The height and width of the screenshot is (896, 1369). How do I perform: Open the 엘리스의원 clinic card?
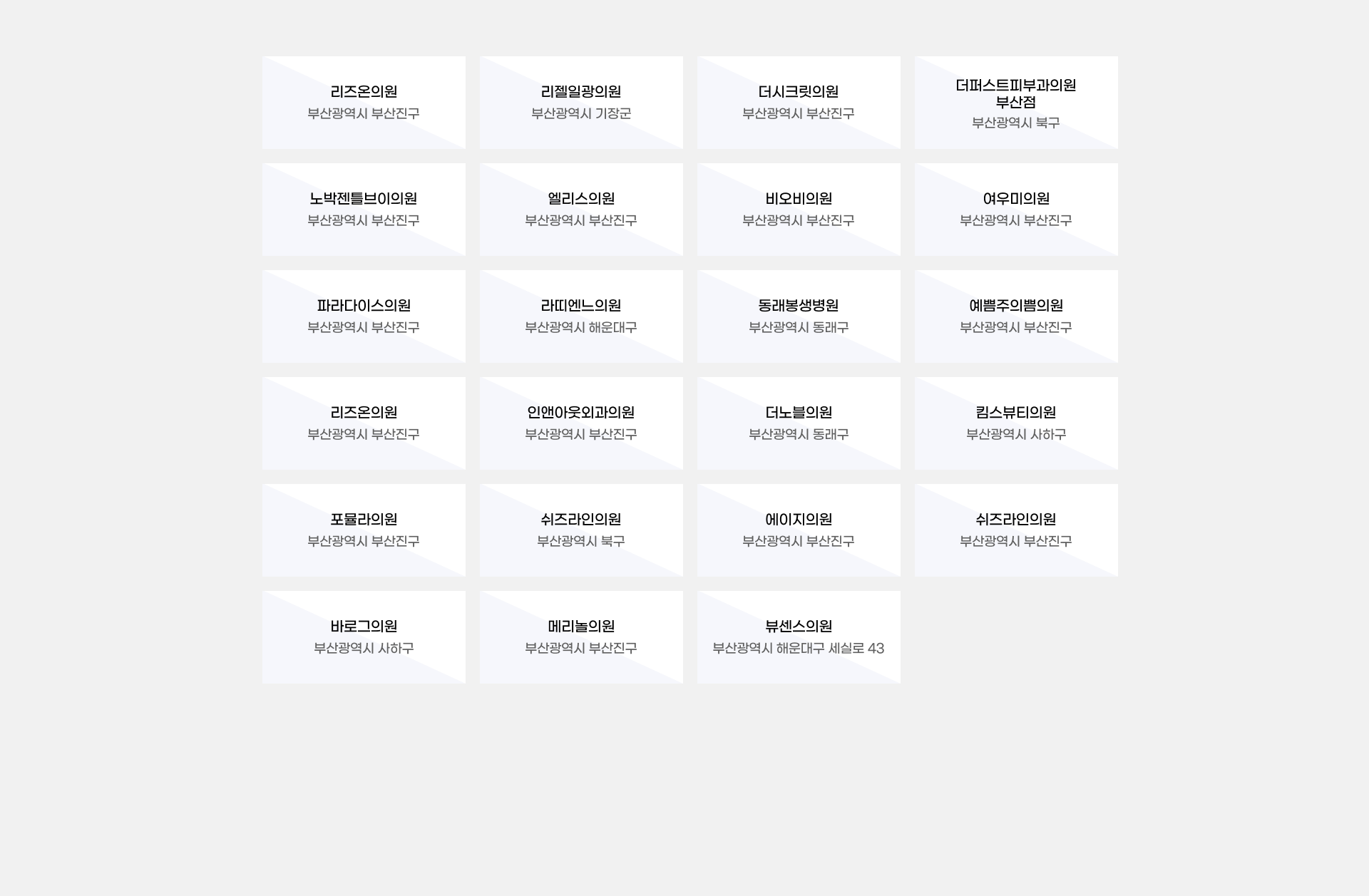[x=581, y=210]
